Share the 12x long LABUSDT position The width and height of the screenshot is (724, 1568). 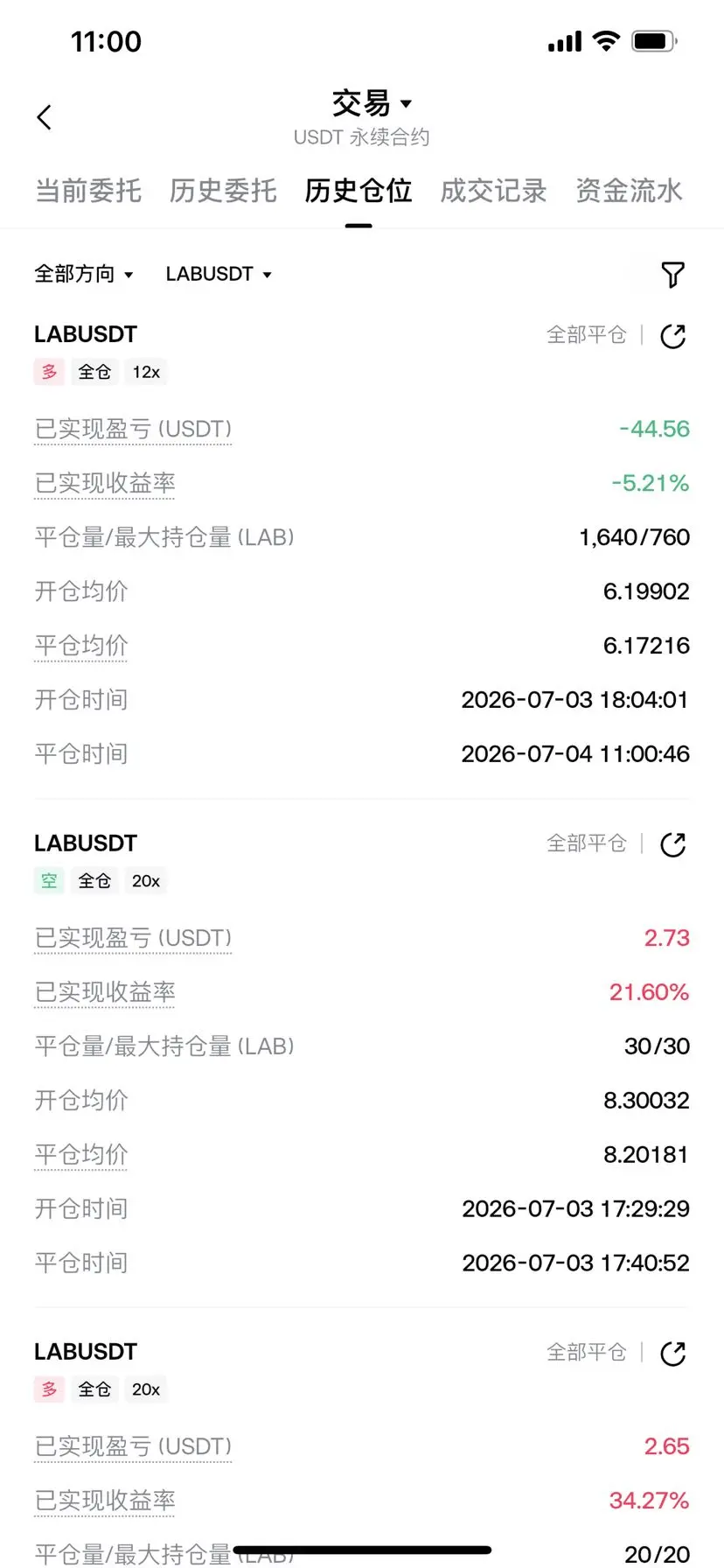coord(672,336)
